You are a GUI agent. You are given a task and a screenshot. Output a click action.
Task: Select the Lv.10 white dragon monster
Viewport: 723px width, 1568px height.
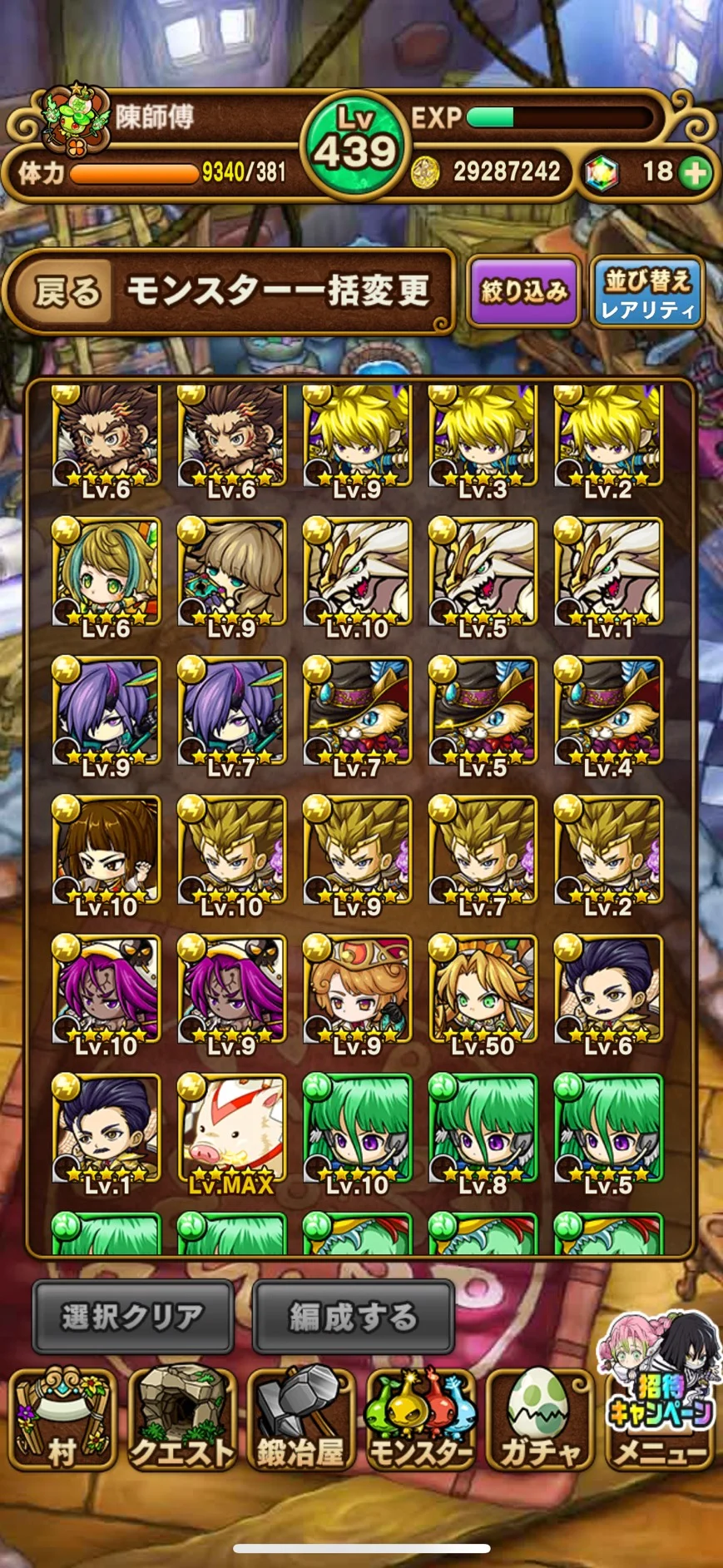click(x=357, y=573)
